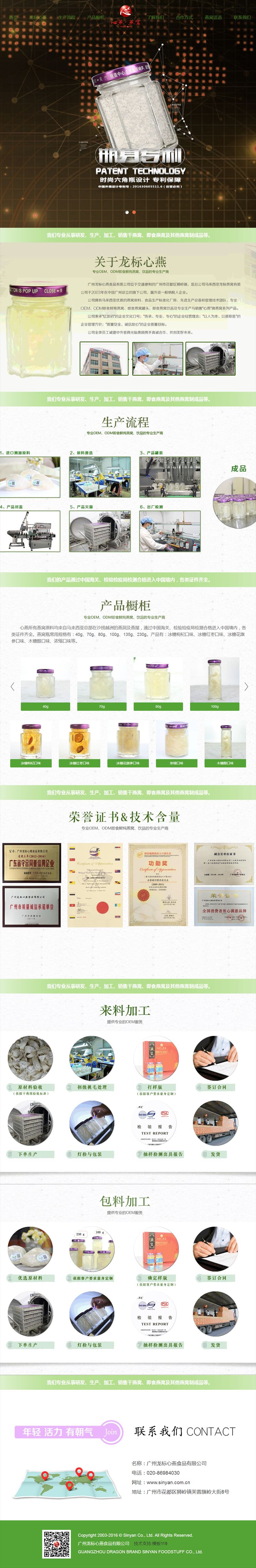The width and height of the screenshot is (256, 1568).
Task: View the 功勋奖 certificate image
Action: tap(158, 884)
